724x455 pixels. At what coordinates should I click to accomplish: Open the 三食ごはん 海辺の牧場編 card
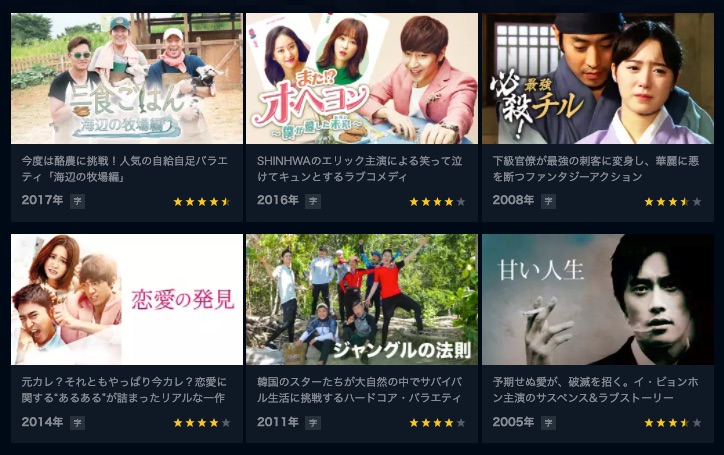pos(126,79)
